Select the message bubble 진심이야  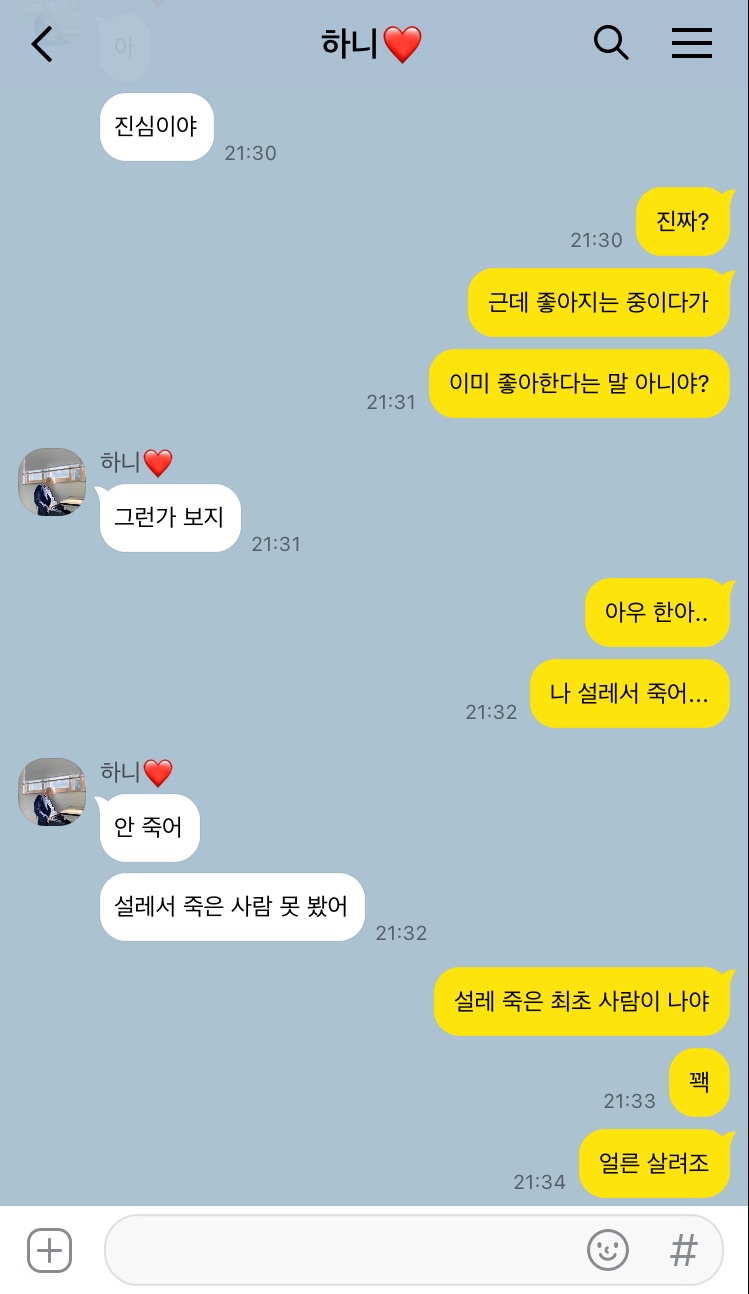[x=156, y=127]
